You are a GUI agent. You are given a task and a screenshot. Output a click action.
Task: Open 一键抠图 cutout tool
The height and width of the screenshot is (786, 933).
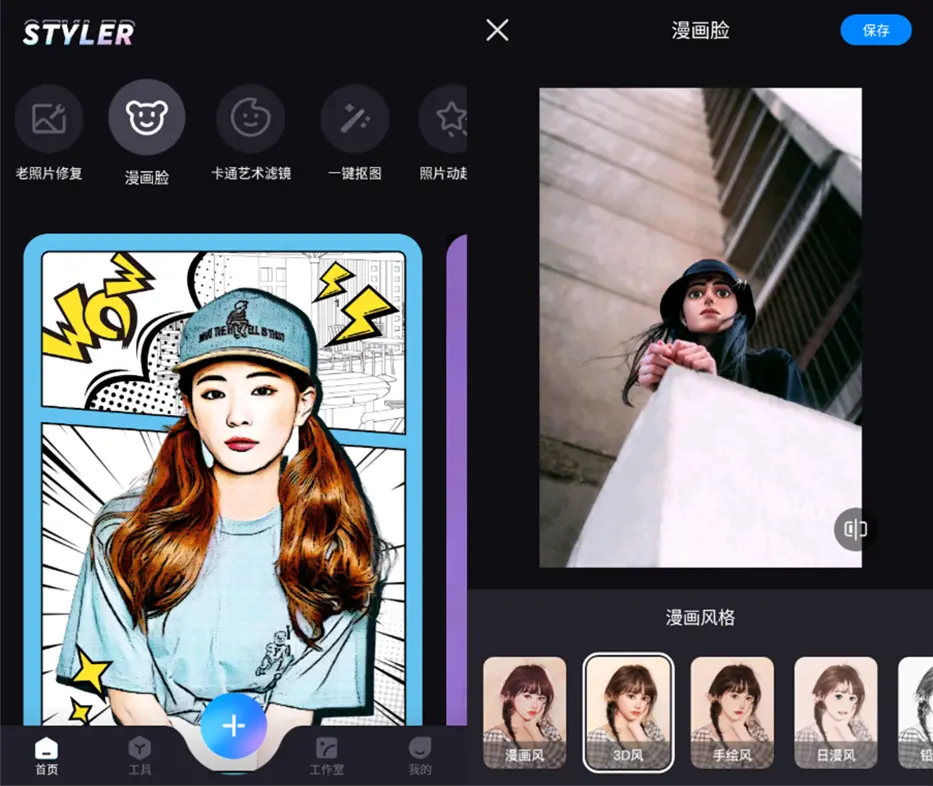pyautogui.click(x=354, y=119)
